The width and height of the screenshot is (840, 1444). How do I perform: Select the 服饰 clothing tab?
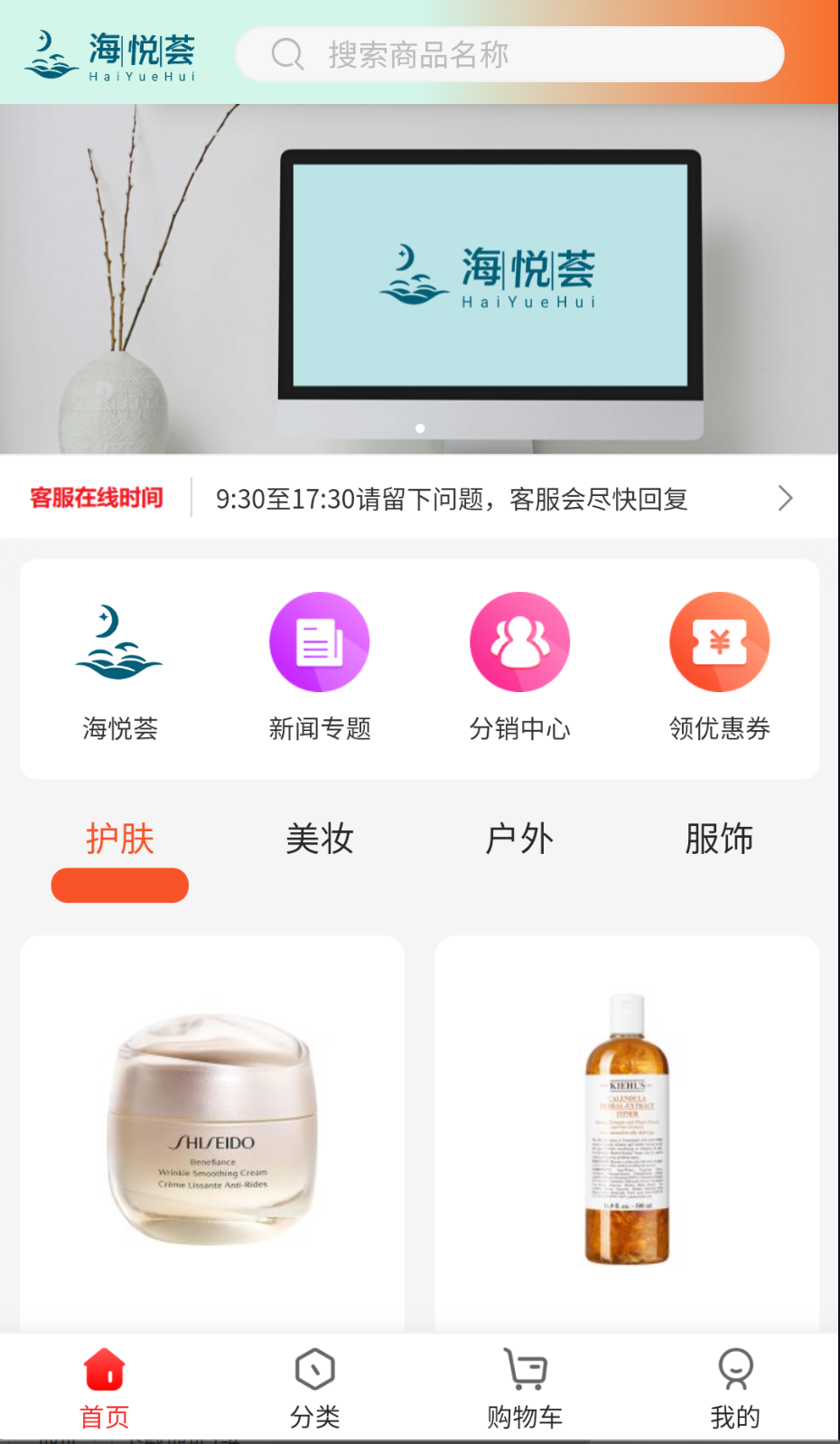720,839
